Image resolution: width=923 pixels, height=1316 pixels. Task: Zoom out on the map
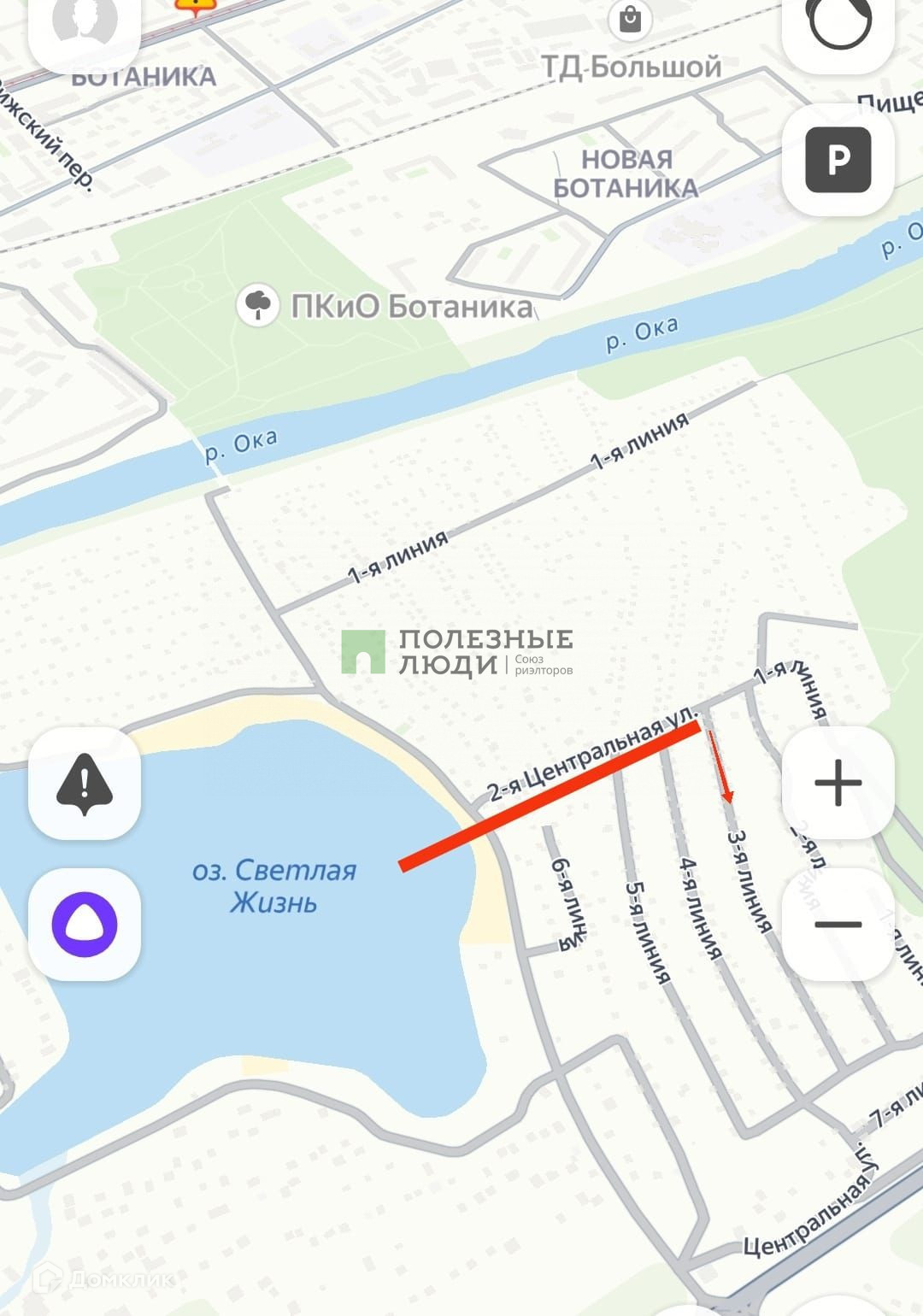coord(838,924)
